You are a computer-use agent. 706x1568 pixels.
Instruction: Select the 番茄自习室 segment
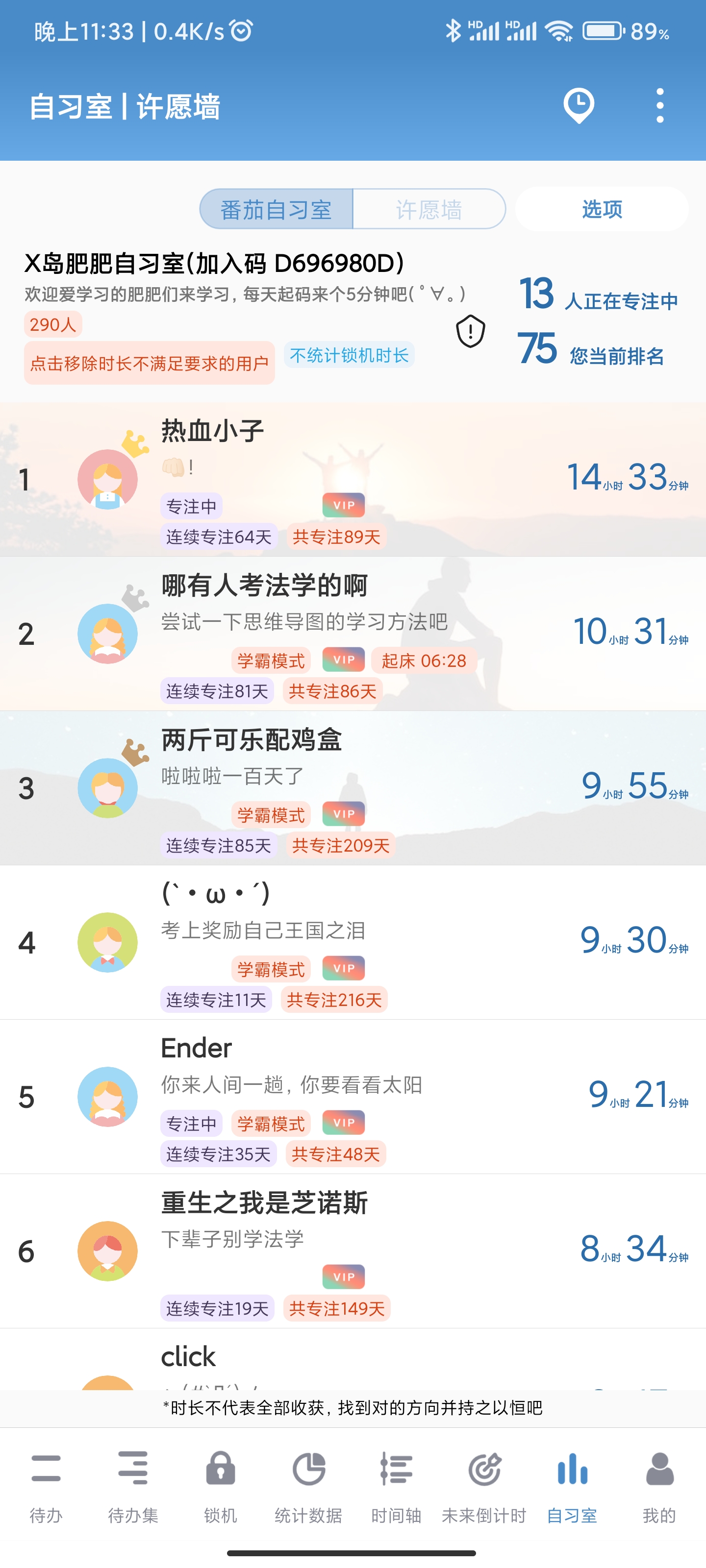click(277, 209)
